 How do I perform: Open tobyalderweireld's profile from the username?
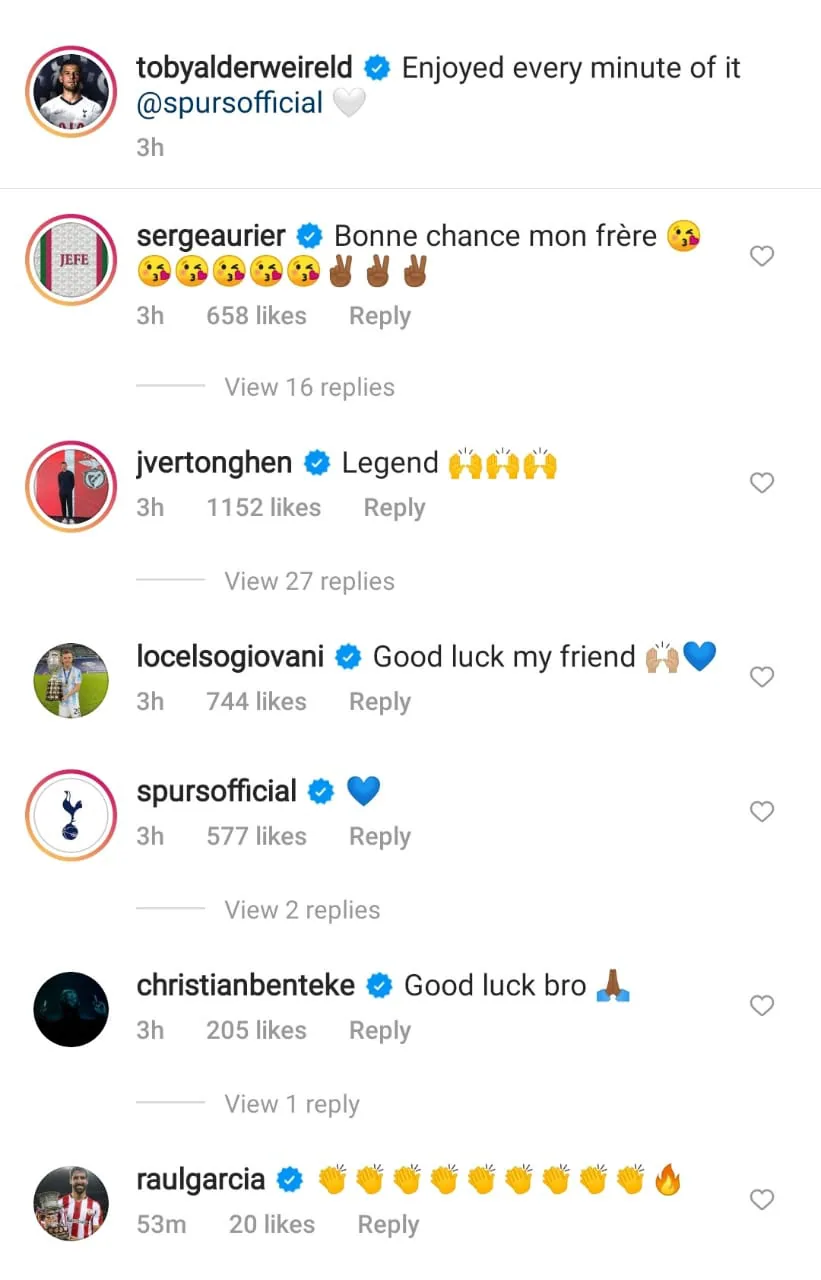(x=244, y=68)
